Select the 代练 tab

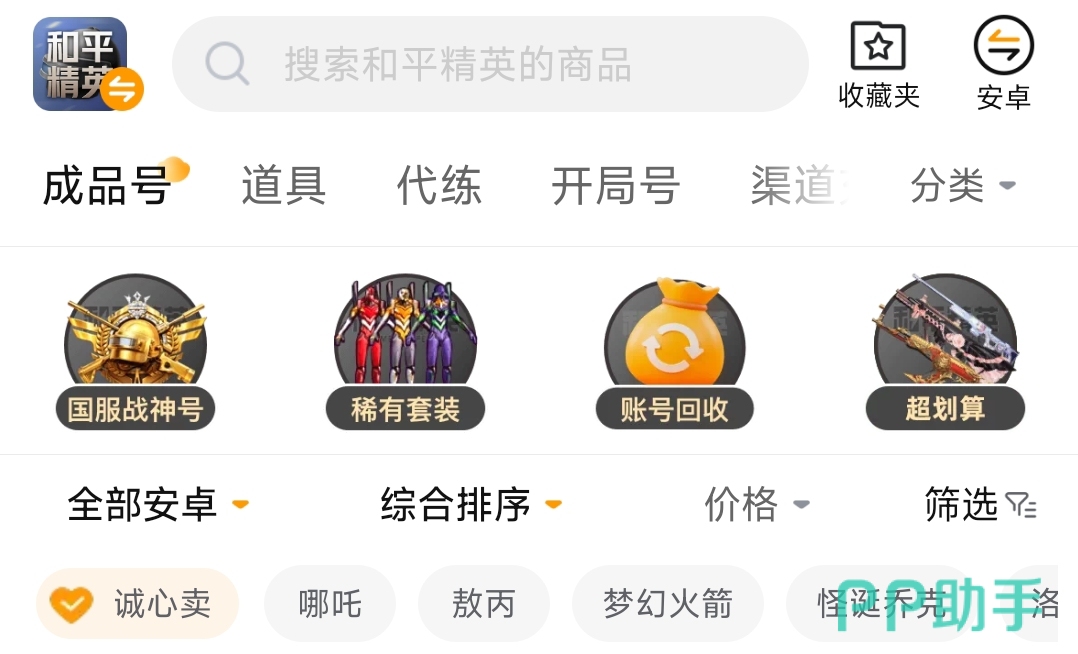tap(439, 187)
